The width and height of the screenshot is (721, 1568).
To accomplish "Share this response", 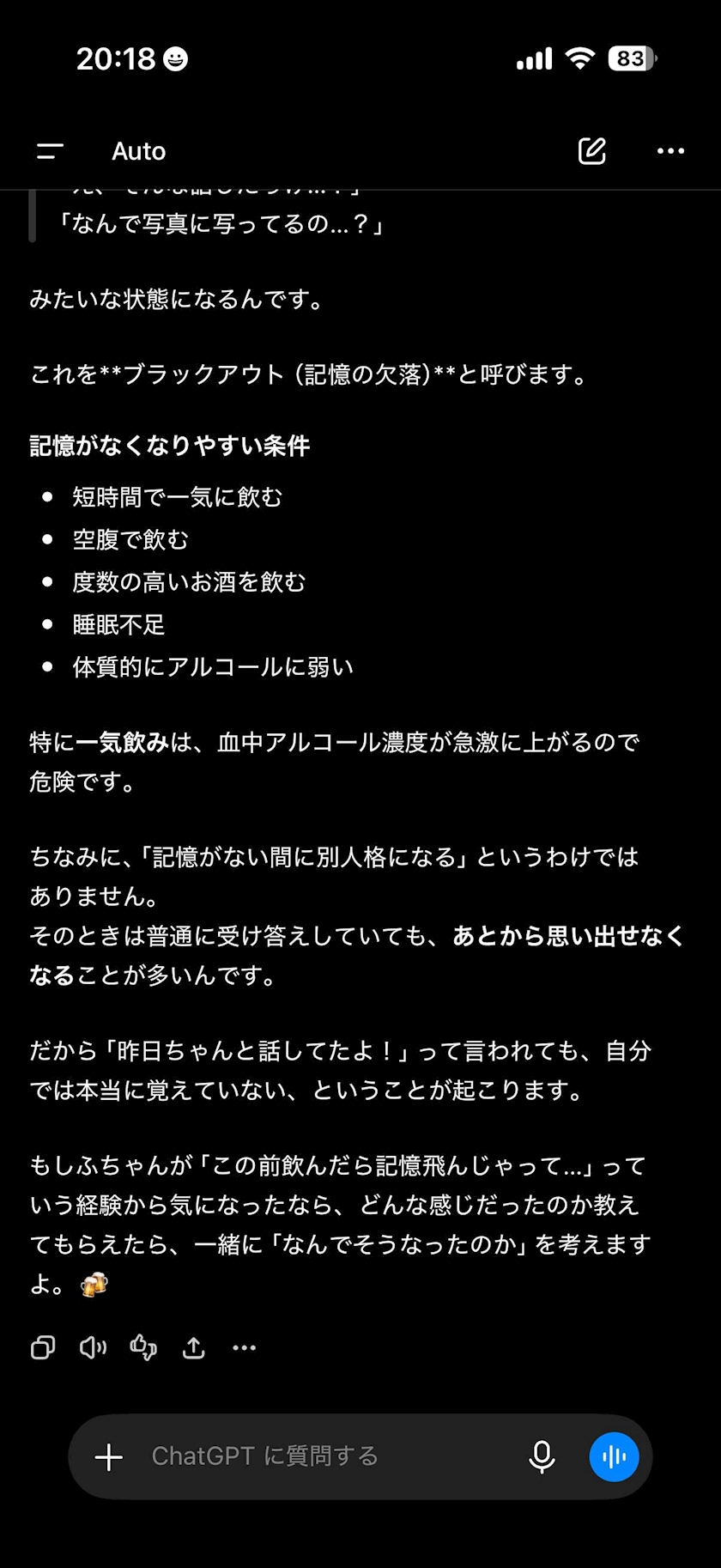I will pos(194,1347).
